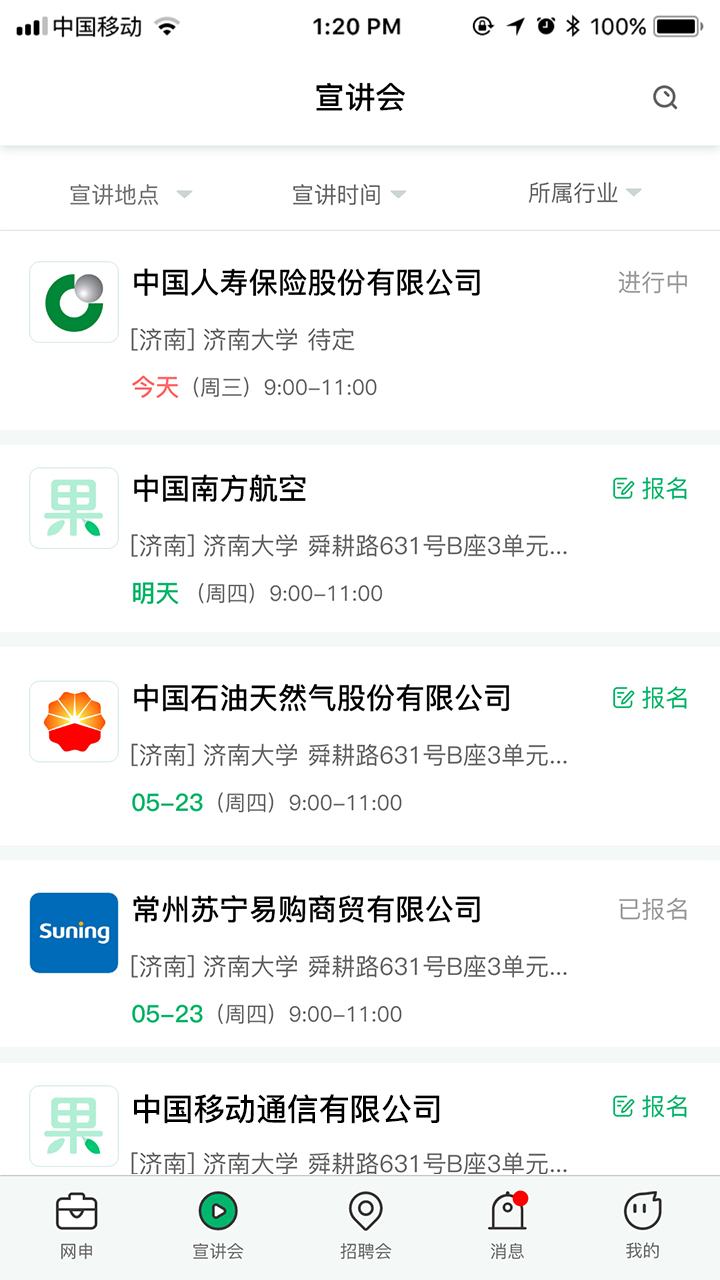The height and width of the screenshot is (1280, 720).
Task: Open the search icon in the header
Action: [x=665, y=97]
